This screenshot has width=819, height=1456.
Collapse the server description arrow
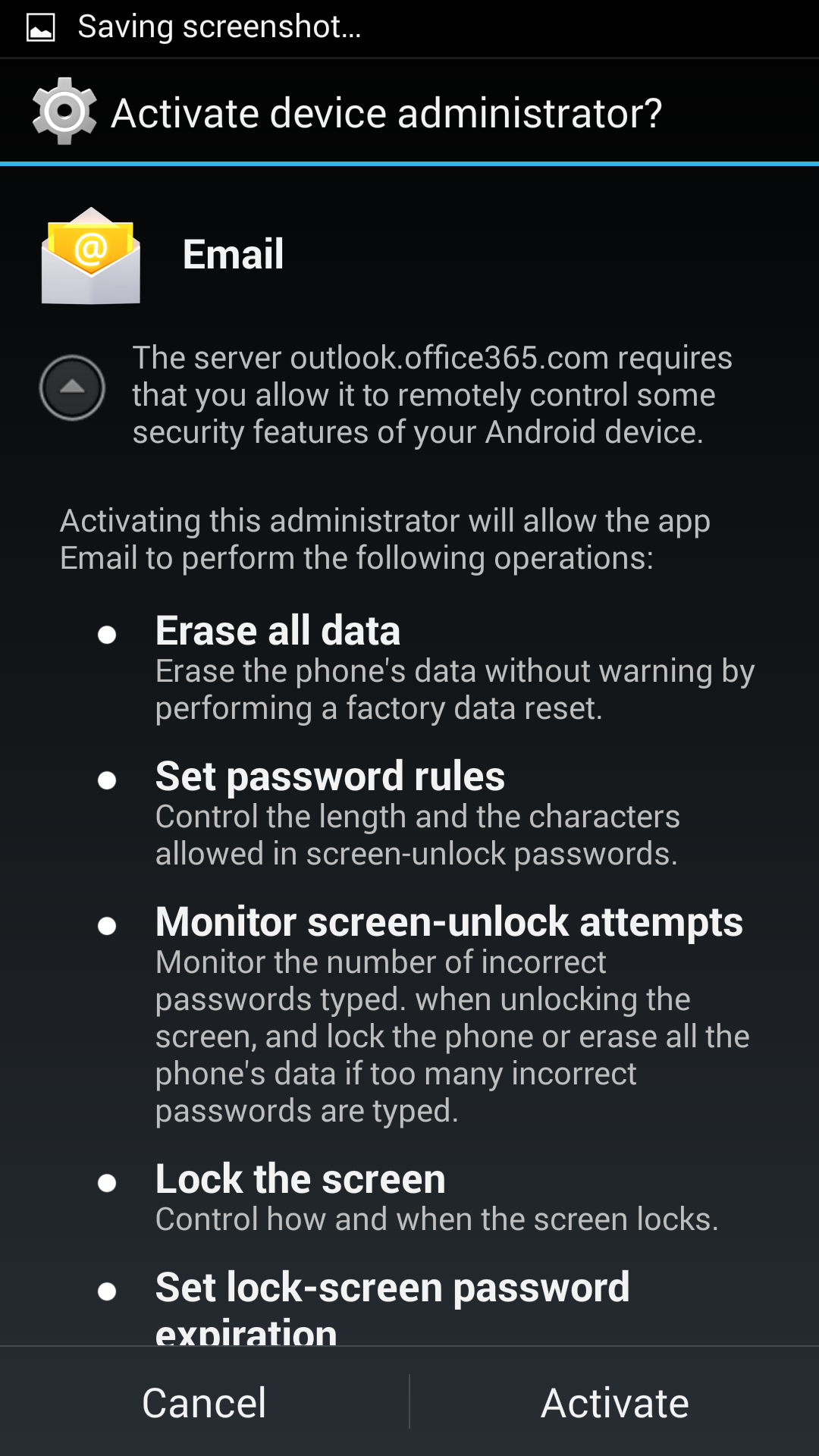72,388
